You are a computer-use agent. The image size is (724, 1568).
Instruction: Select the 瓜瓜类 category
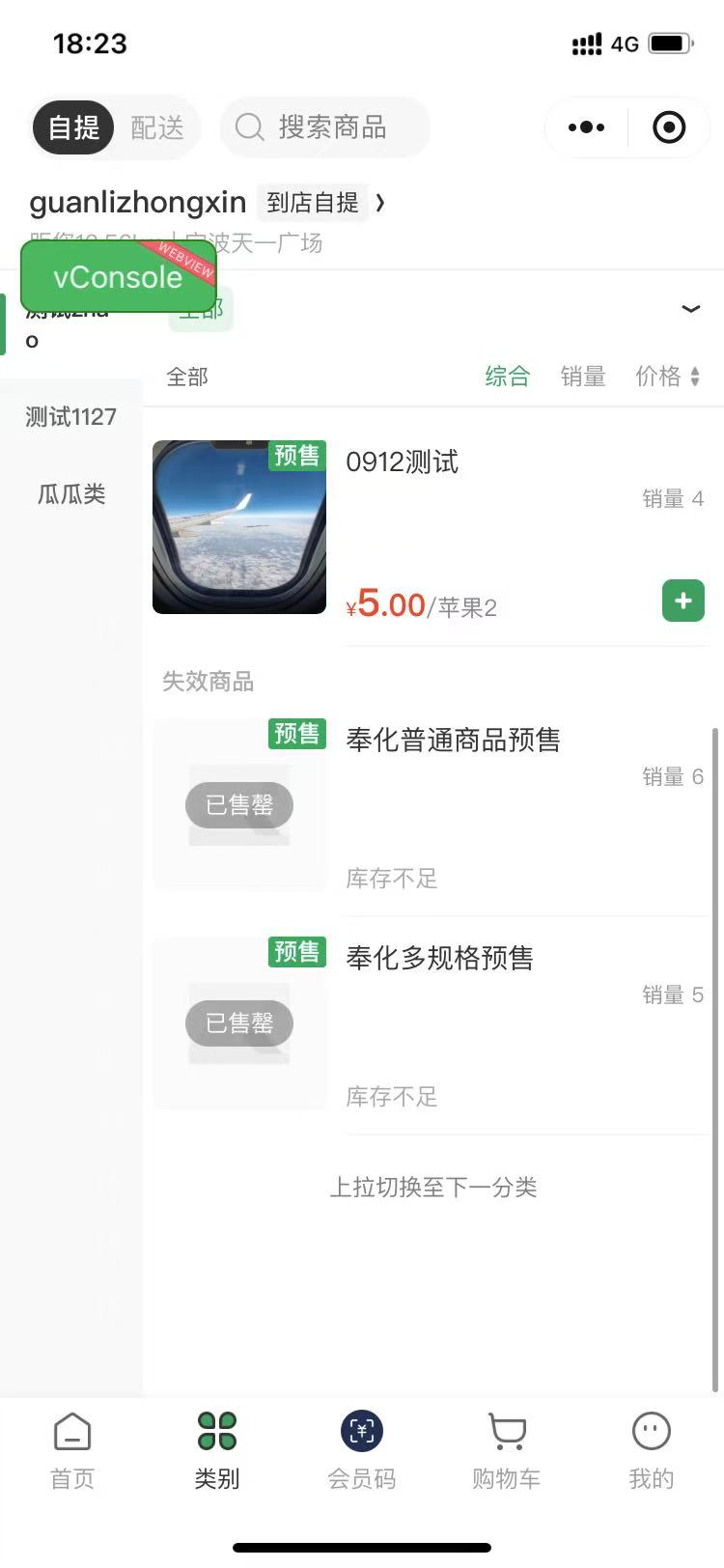point(71,494)
